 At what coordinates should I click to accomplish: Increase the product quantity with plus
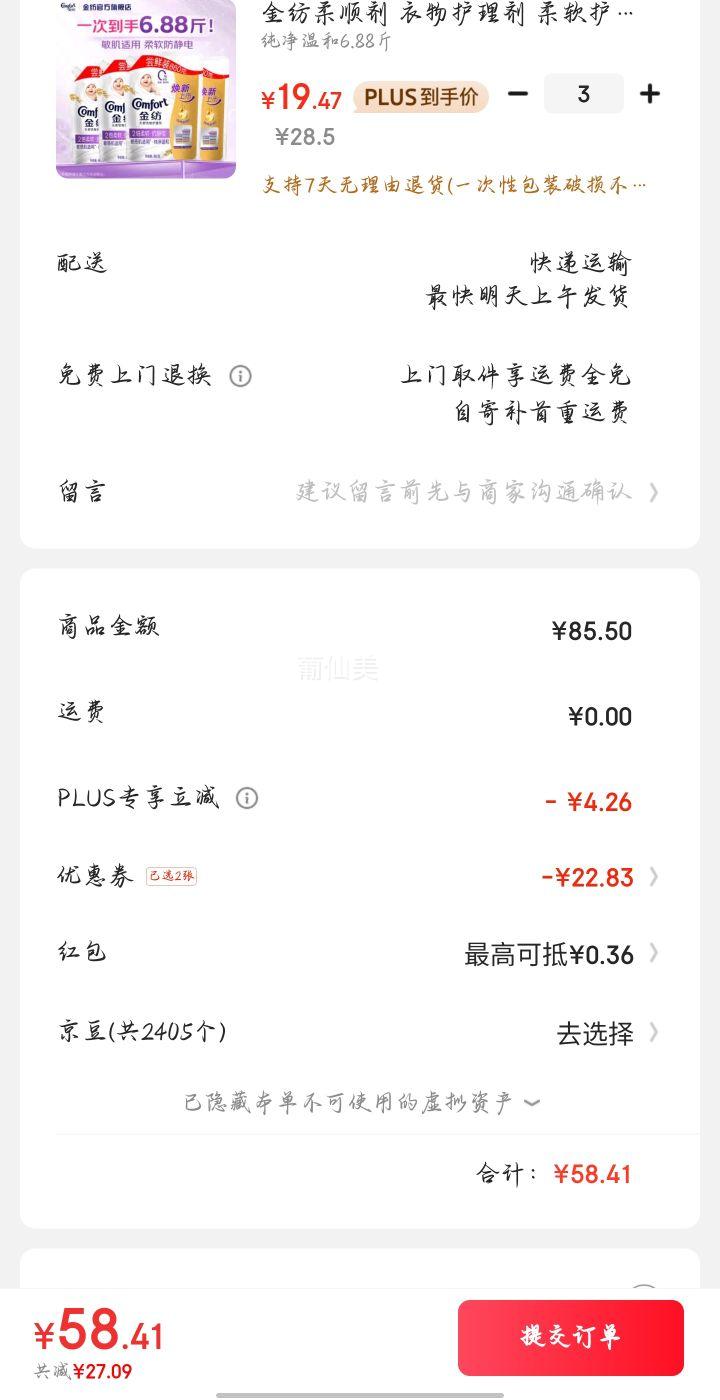coord(650,94)
